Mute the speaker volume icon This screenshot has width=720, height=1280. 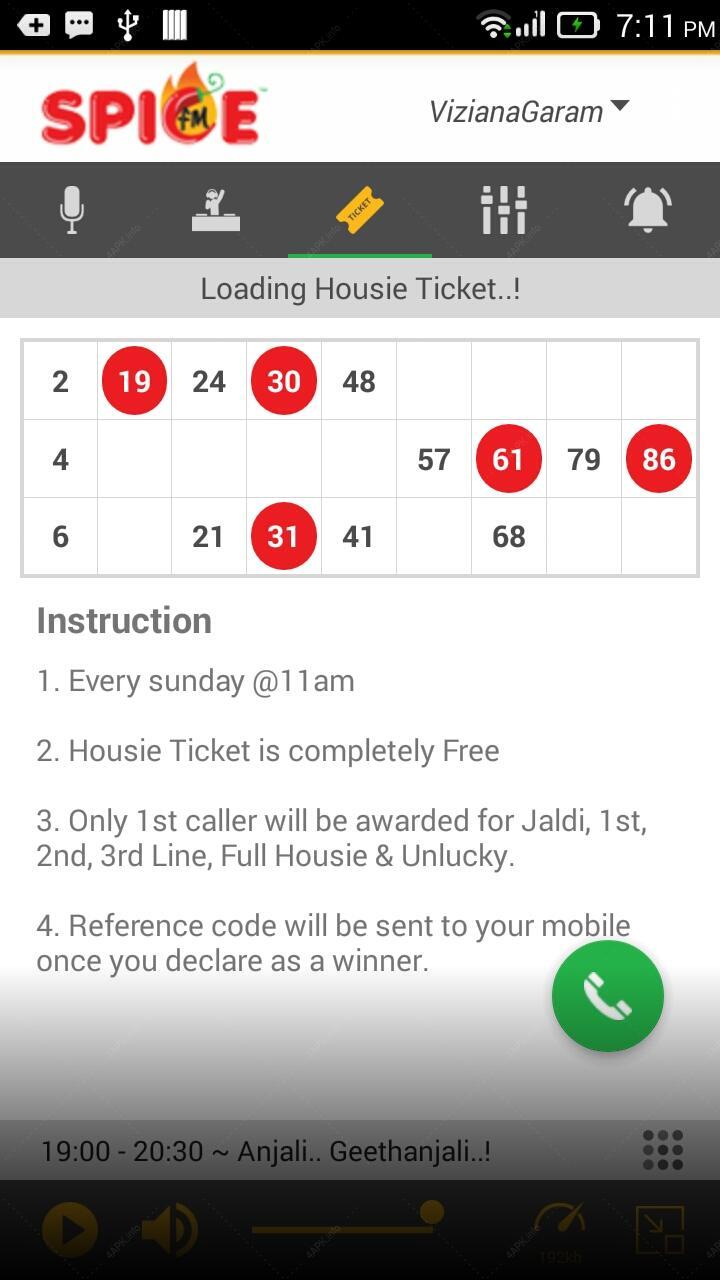point(169,1230)
